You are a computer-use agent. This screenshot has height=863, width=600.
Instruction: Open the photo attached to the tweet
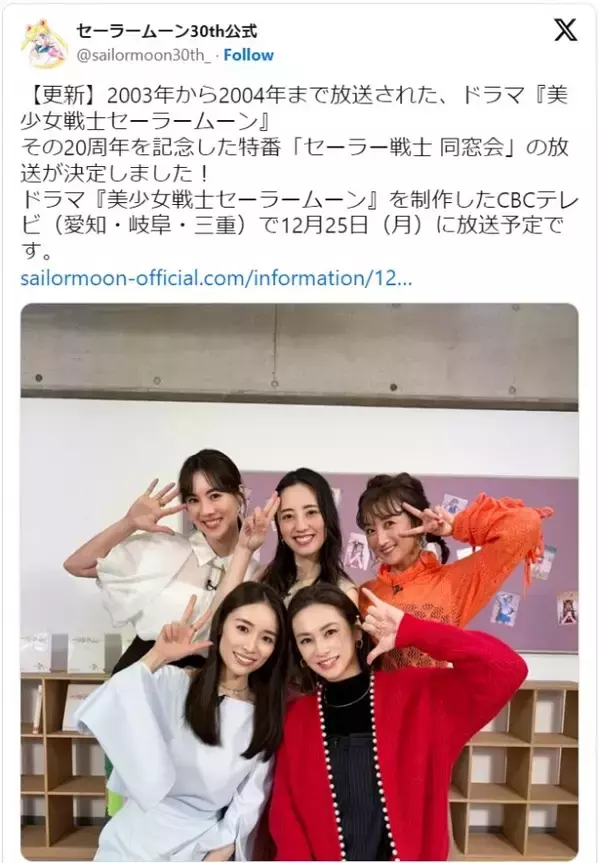coord(299,580)
